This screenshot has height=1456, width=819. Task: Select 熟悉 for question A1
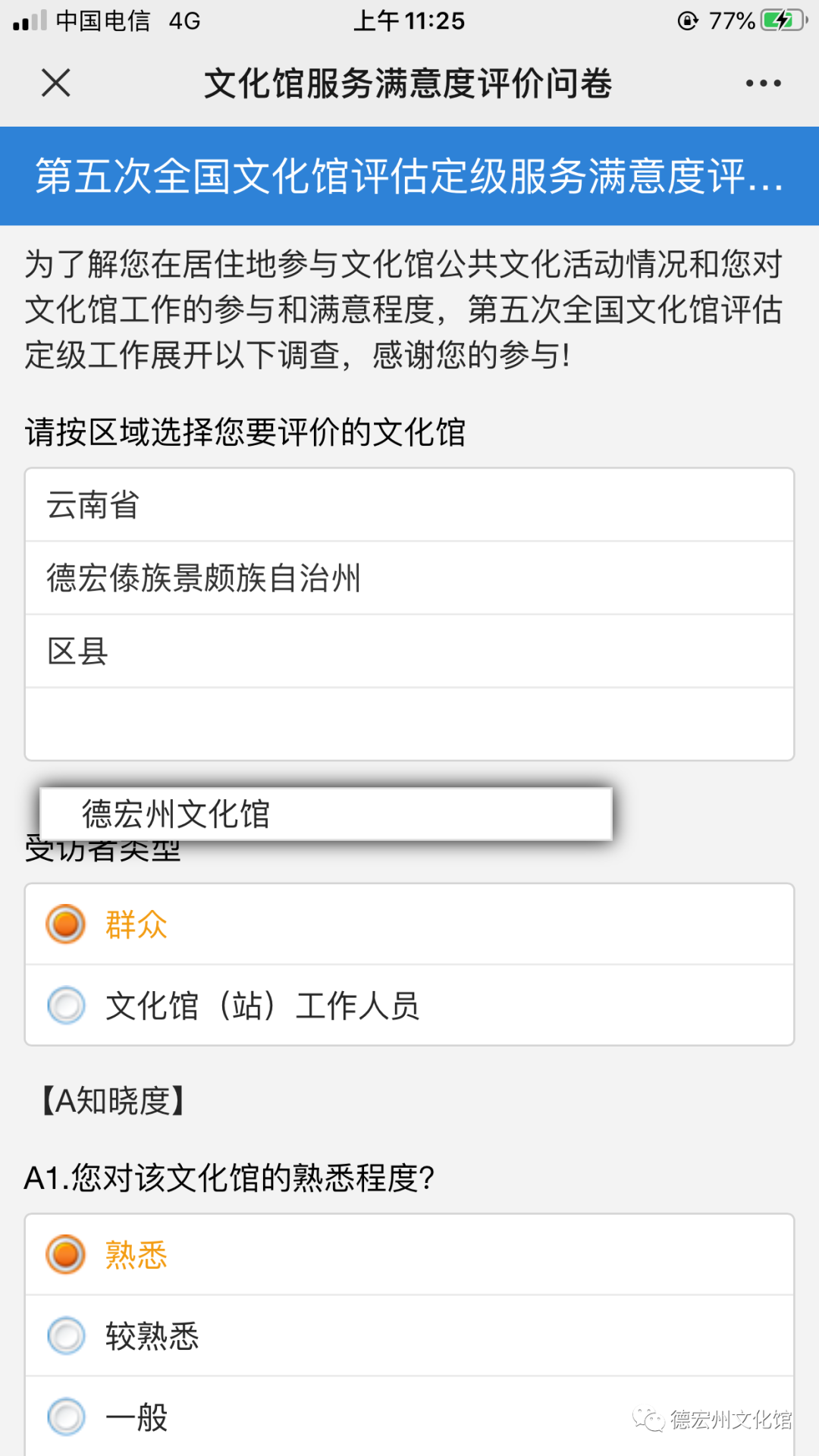(409, 1255)
